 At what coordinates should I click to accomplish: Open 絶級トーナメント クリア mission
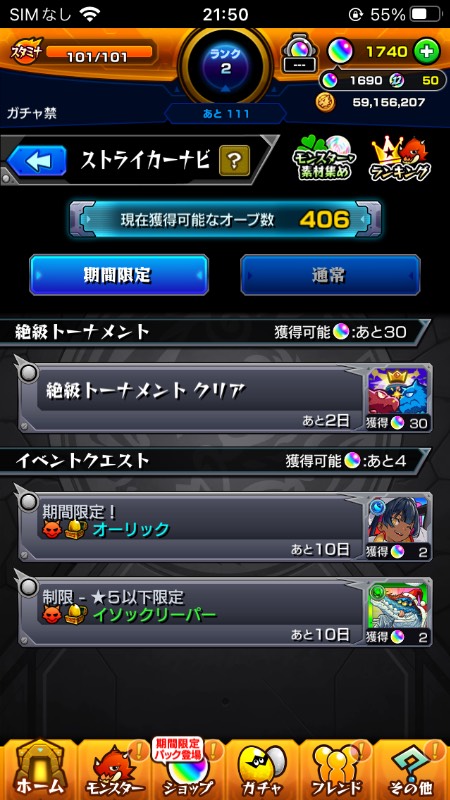[x=226, y=396]
